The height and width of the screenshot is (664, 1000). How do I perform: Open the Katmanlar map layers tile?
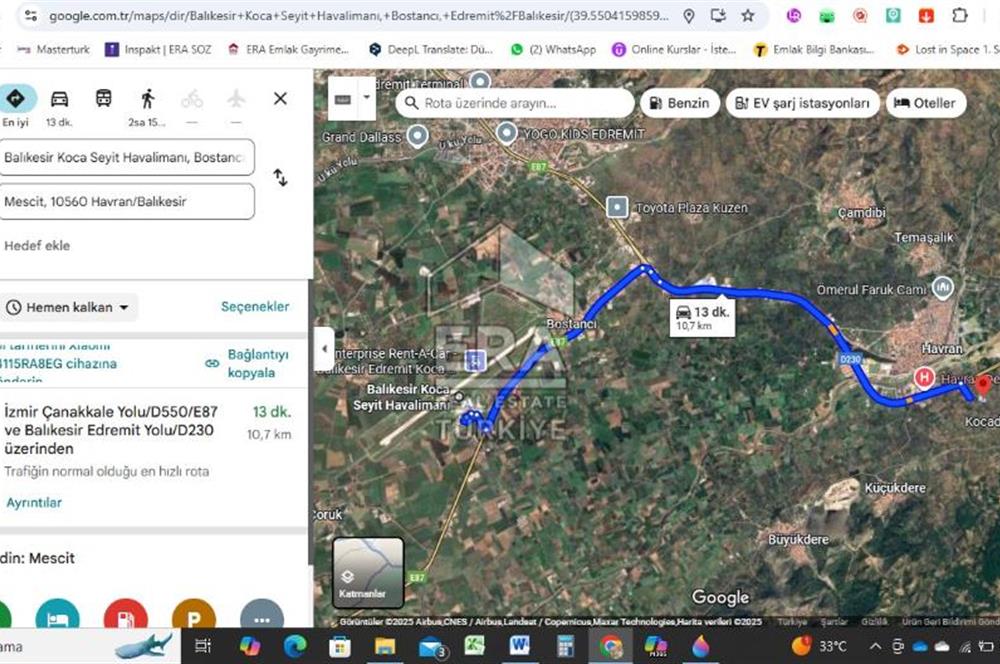pyautogui.click(x=368, y=573)
